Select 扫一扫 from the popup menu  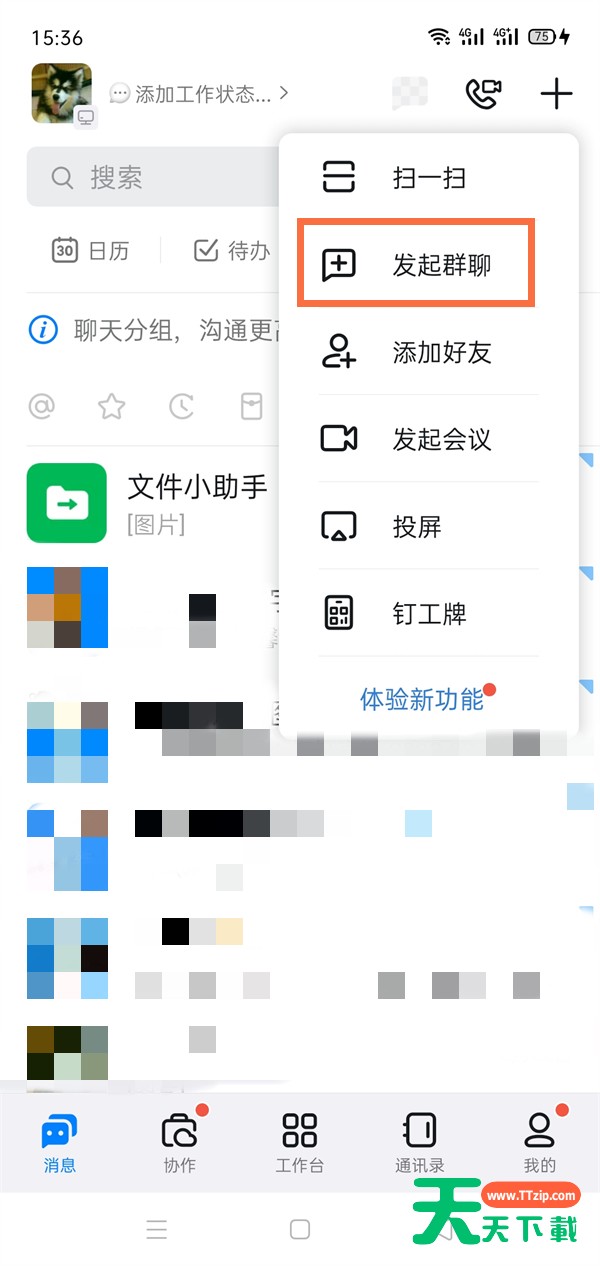428,178
